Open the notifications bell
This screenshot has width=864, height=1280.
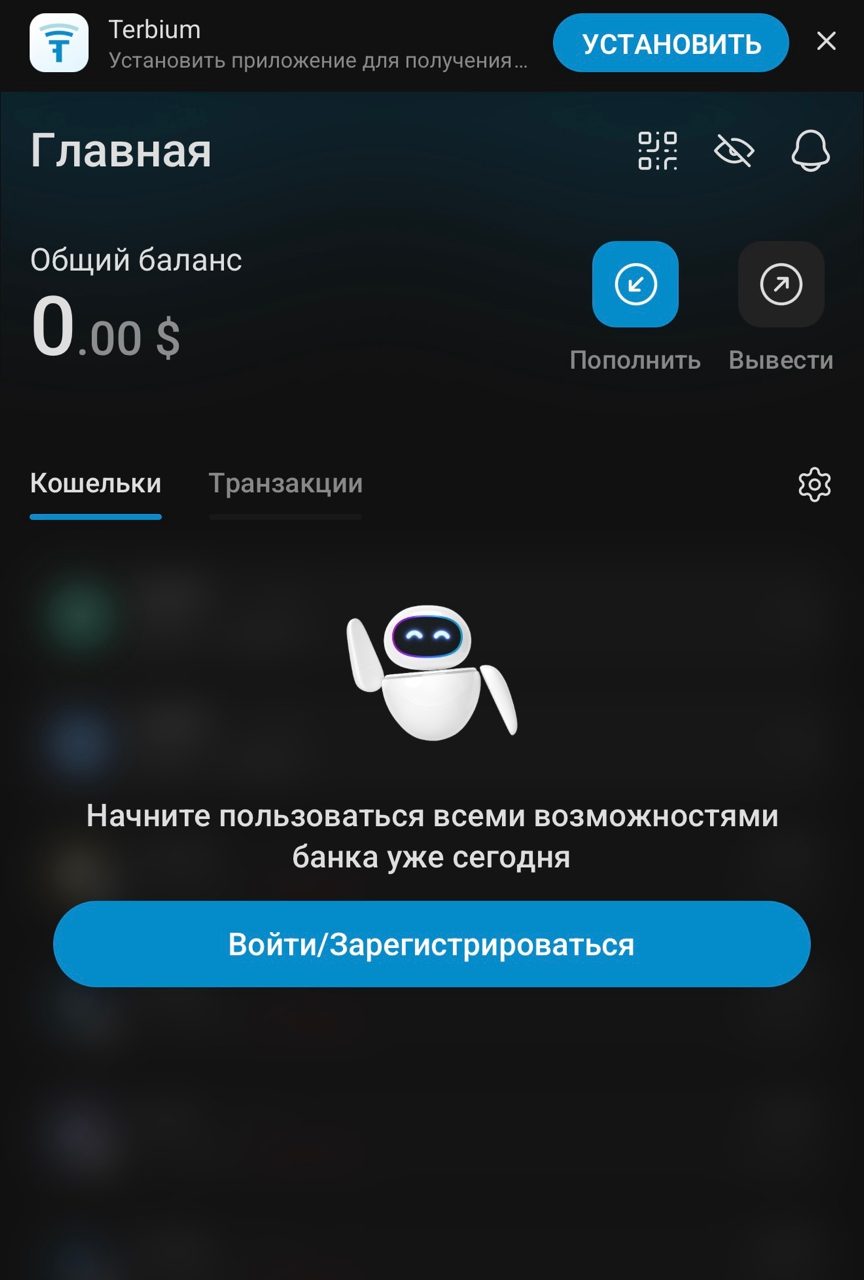click(x=810, y=151)
